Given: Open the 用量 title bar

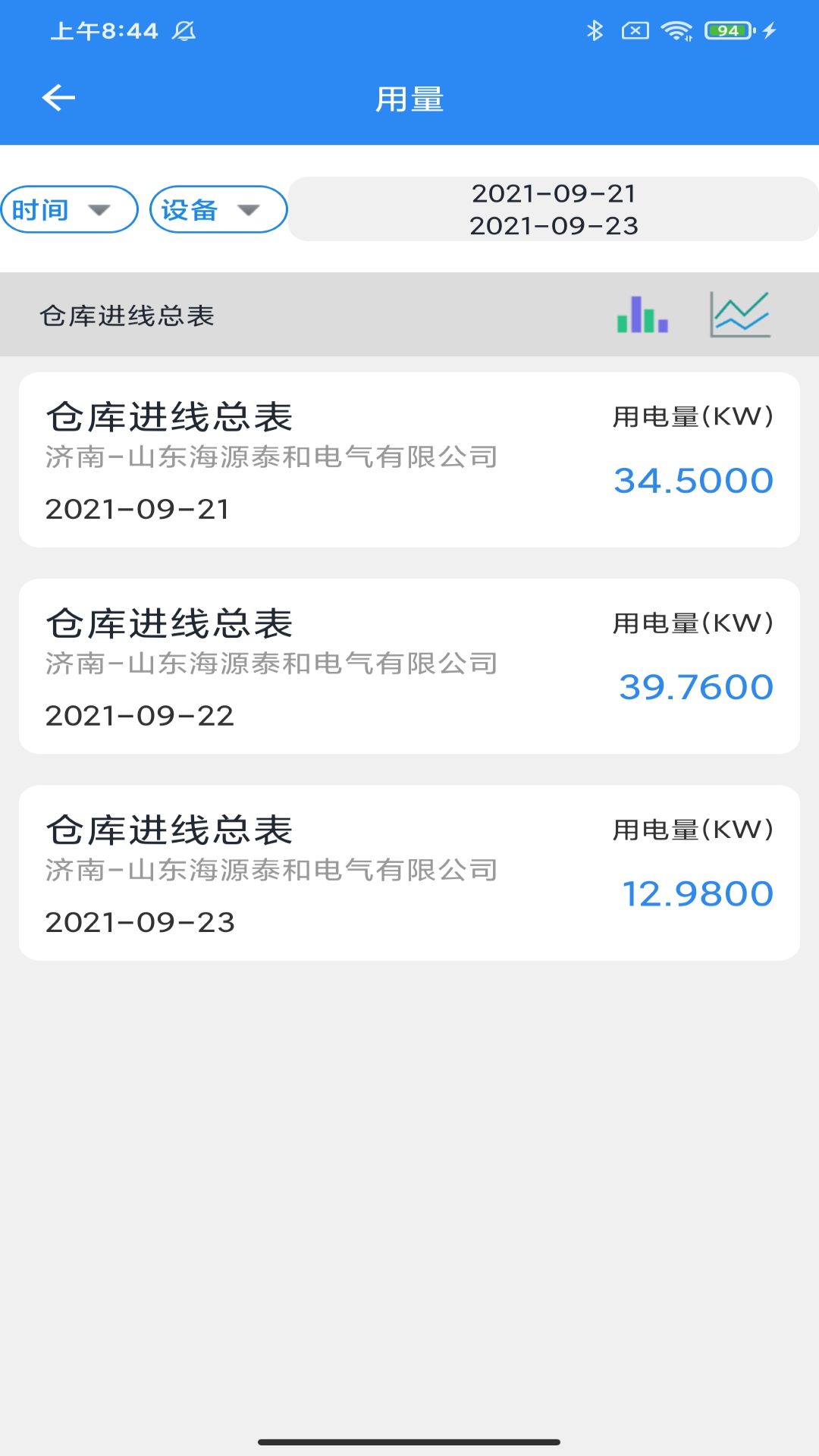Looking at the screenshot, I should tap(409, 98).
